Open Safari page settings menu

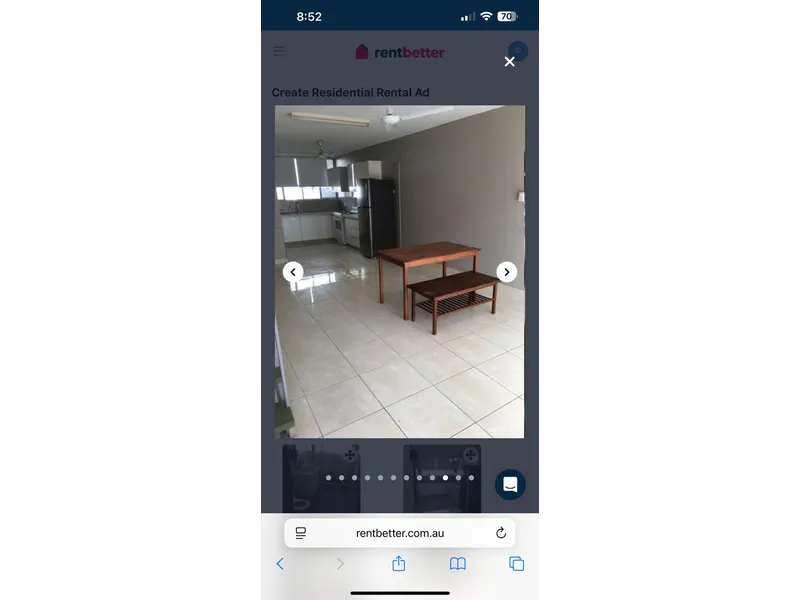click(x=300, y=533)
